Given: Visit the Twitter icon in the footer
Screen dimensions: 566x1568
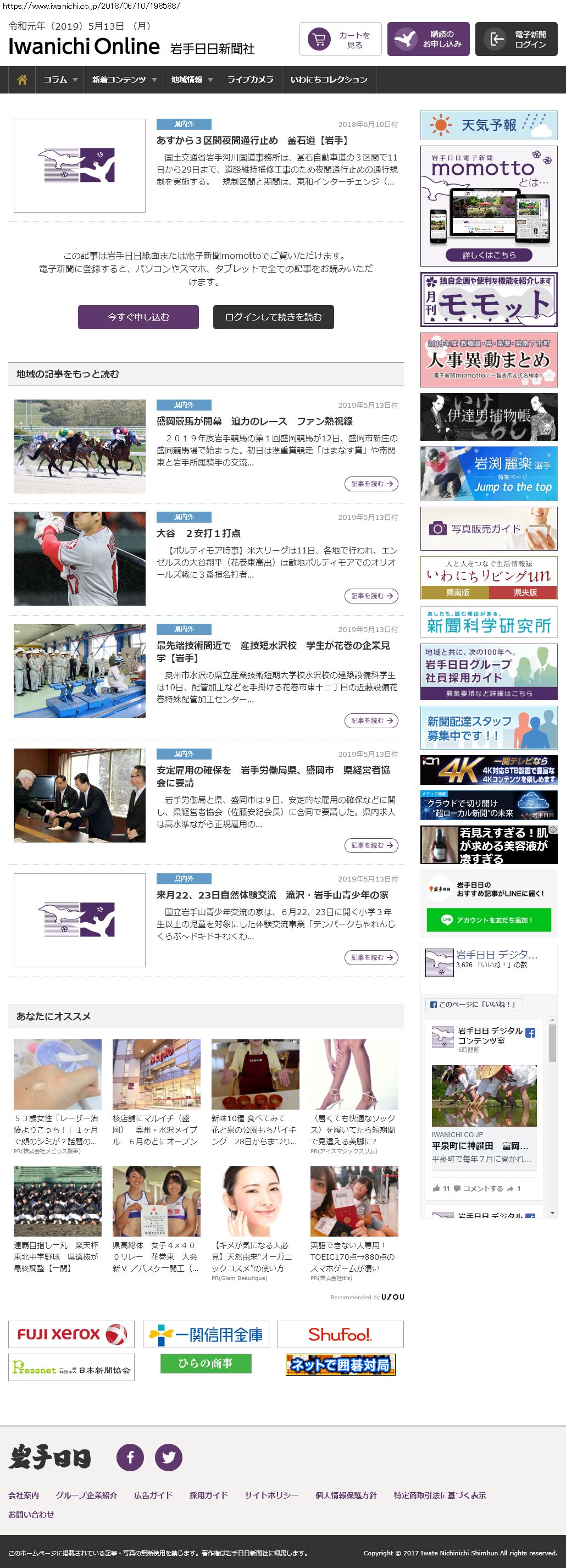Looking at the screenshot, I should (x=169, y=1457).
